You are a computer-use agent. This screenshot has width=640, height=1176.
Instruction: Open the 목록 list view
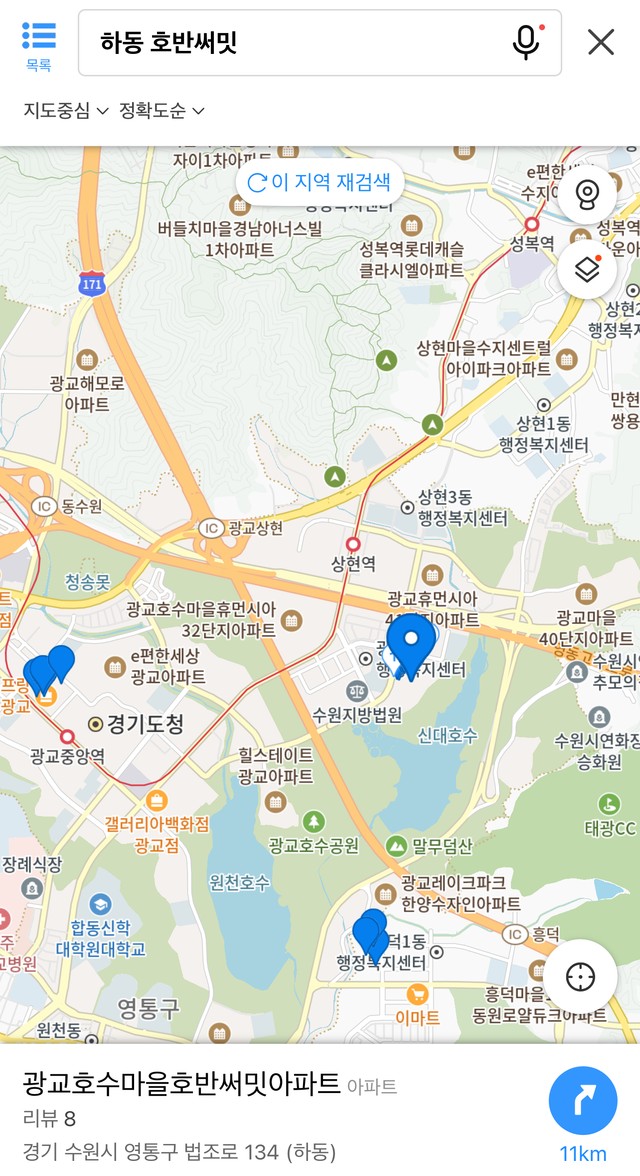pyautogui.click(x=38, y=45)
